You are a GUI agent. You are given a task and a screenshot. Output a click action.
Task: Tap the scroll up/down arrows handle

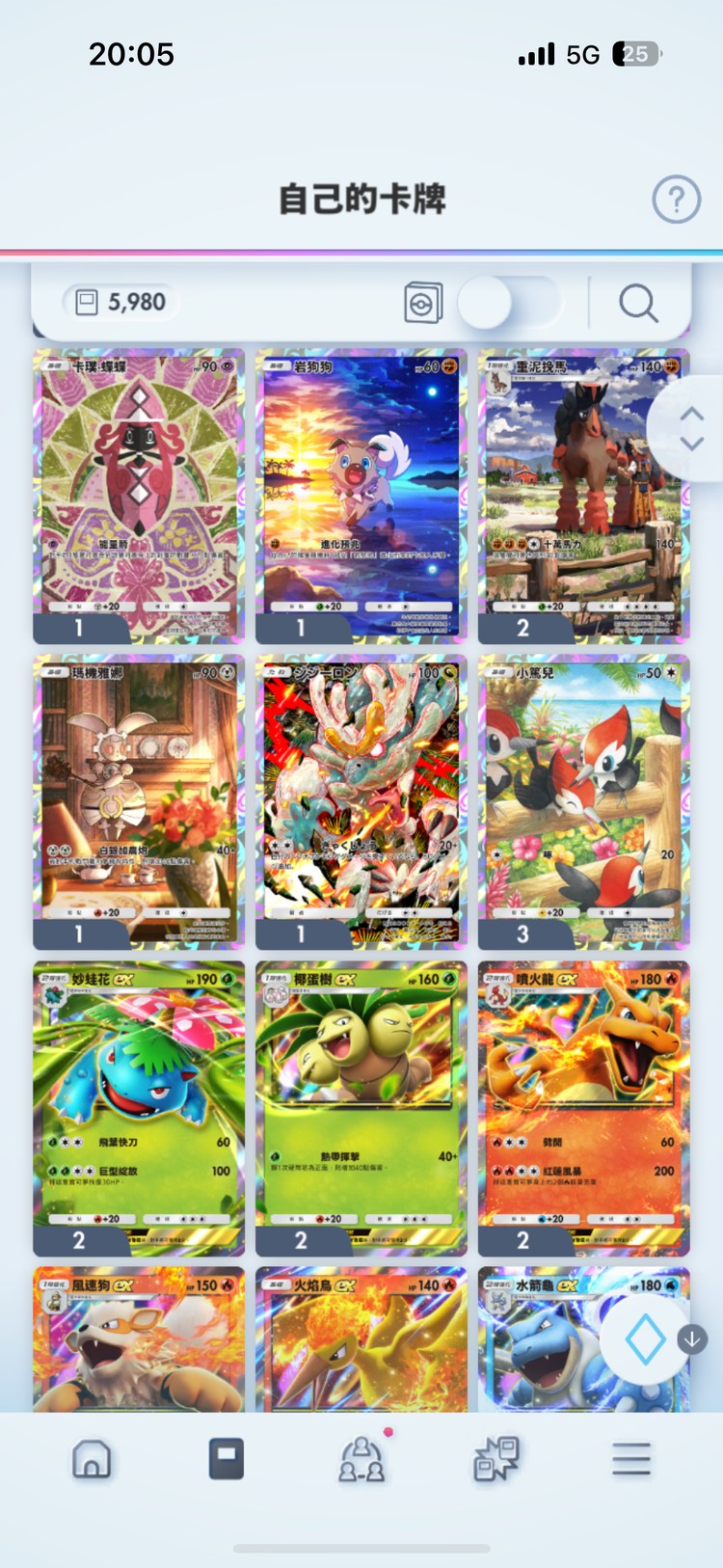coord(691,427)
